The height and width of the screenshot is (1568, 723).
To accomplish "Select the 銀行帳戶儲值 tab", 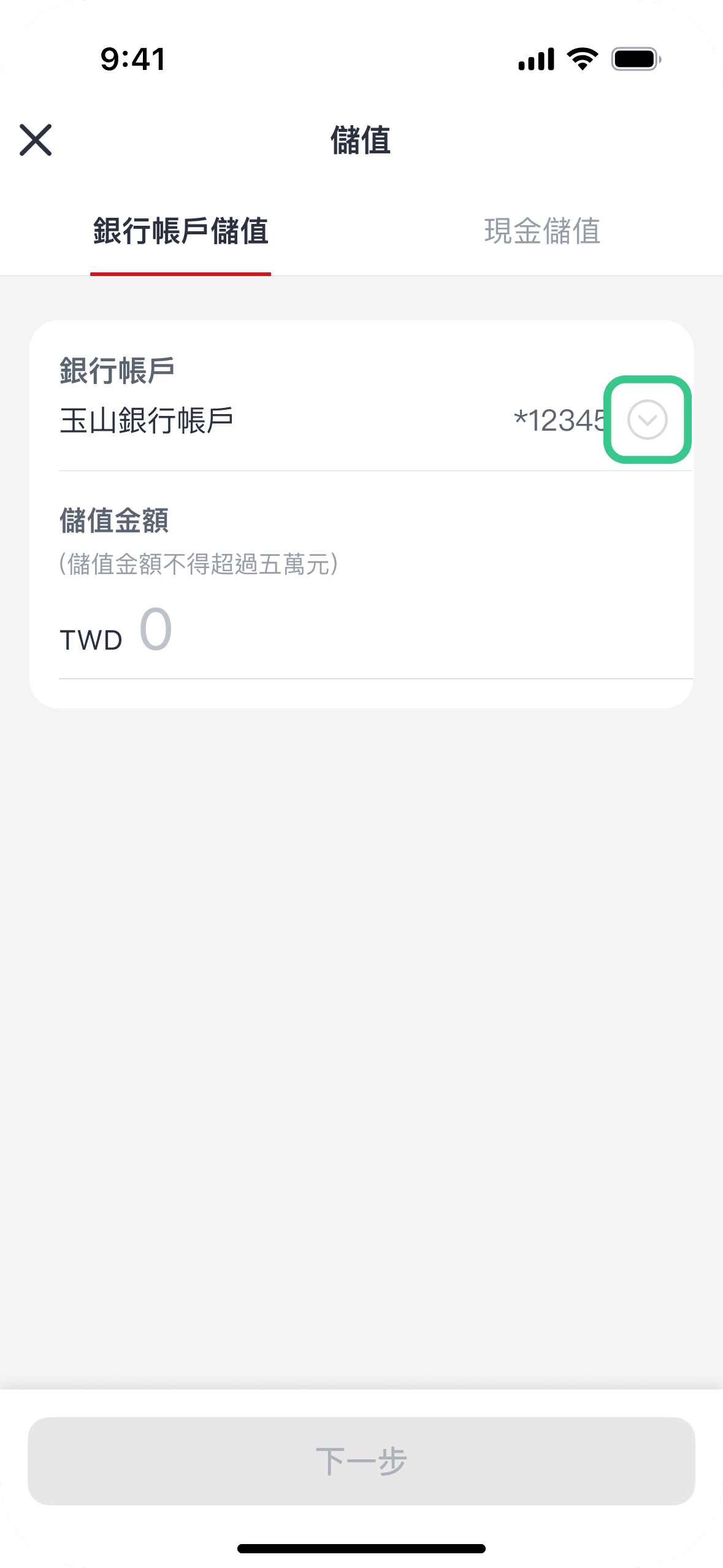I will (x=181, y=231).
